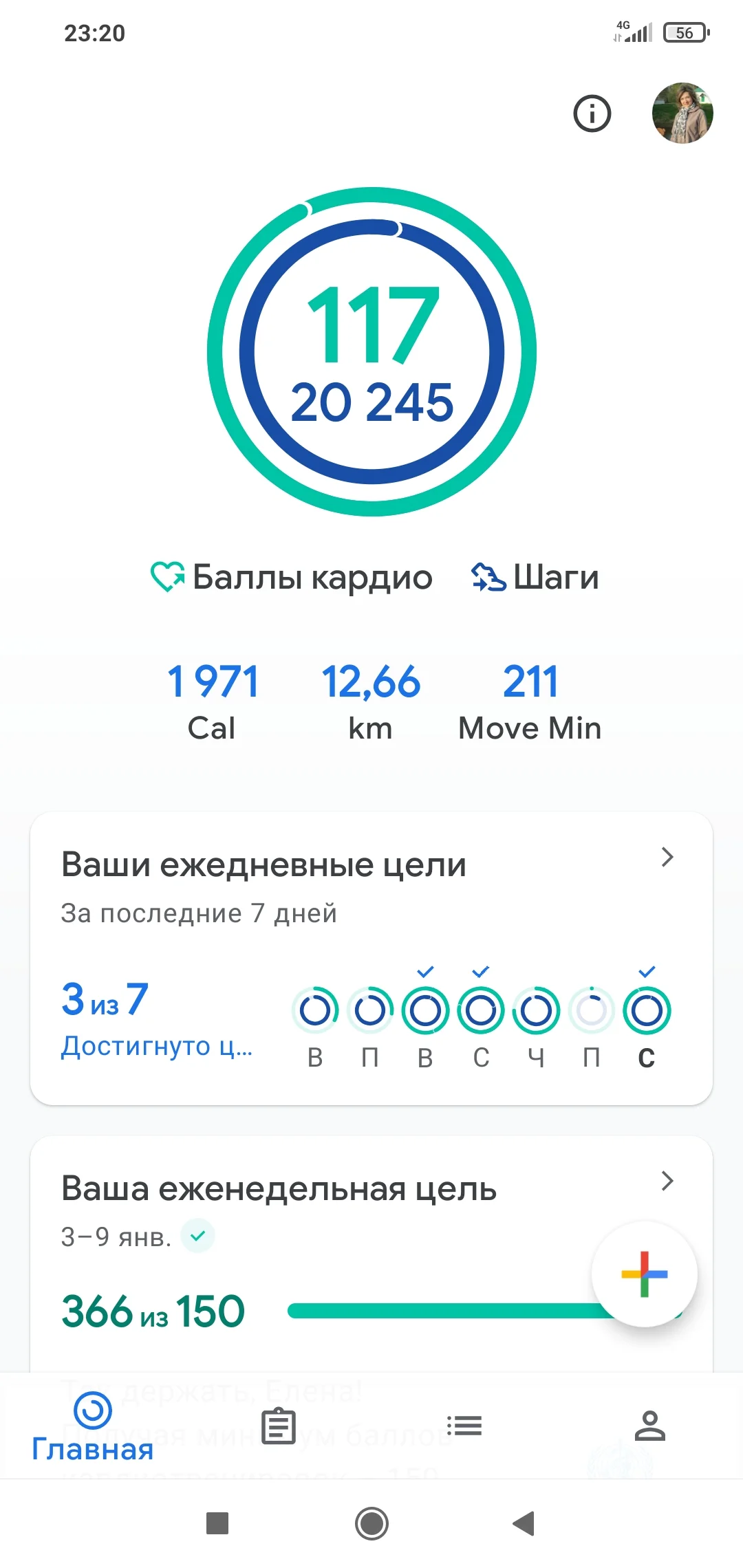The width and height of the screenshot is (743, 1568).
Task: Open the Ваши ежедневные цели card
Action: [371, 957]
